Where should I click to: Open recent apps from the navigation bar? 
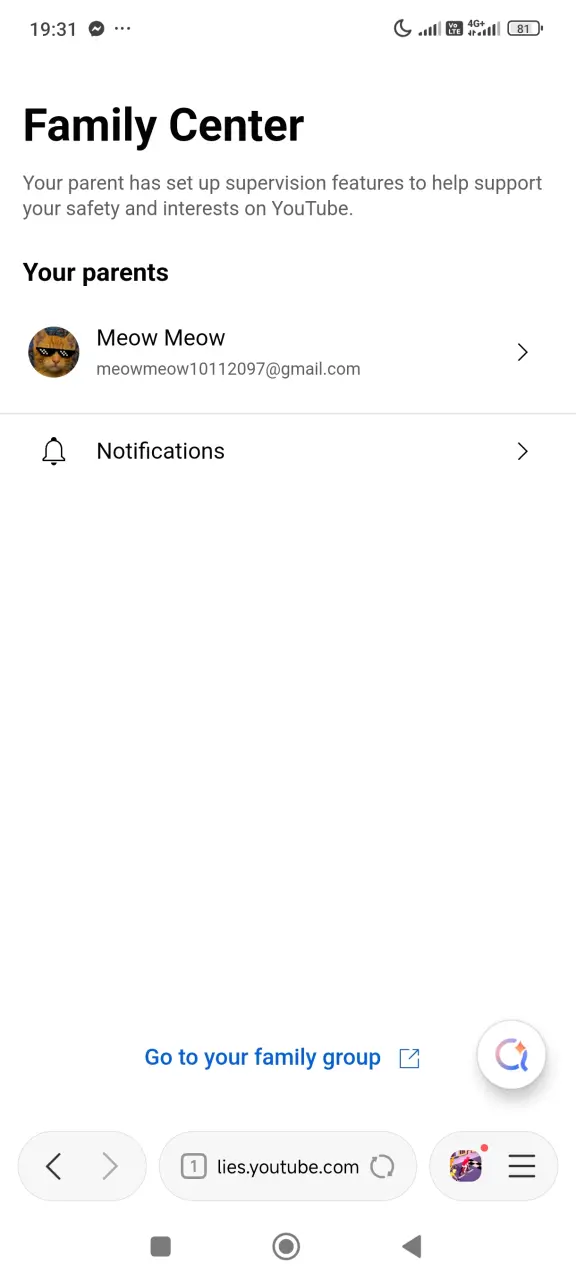pos(160,1246)
